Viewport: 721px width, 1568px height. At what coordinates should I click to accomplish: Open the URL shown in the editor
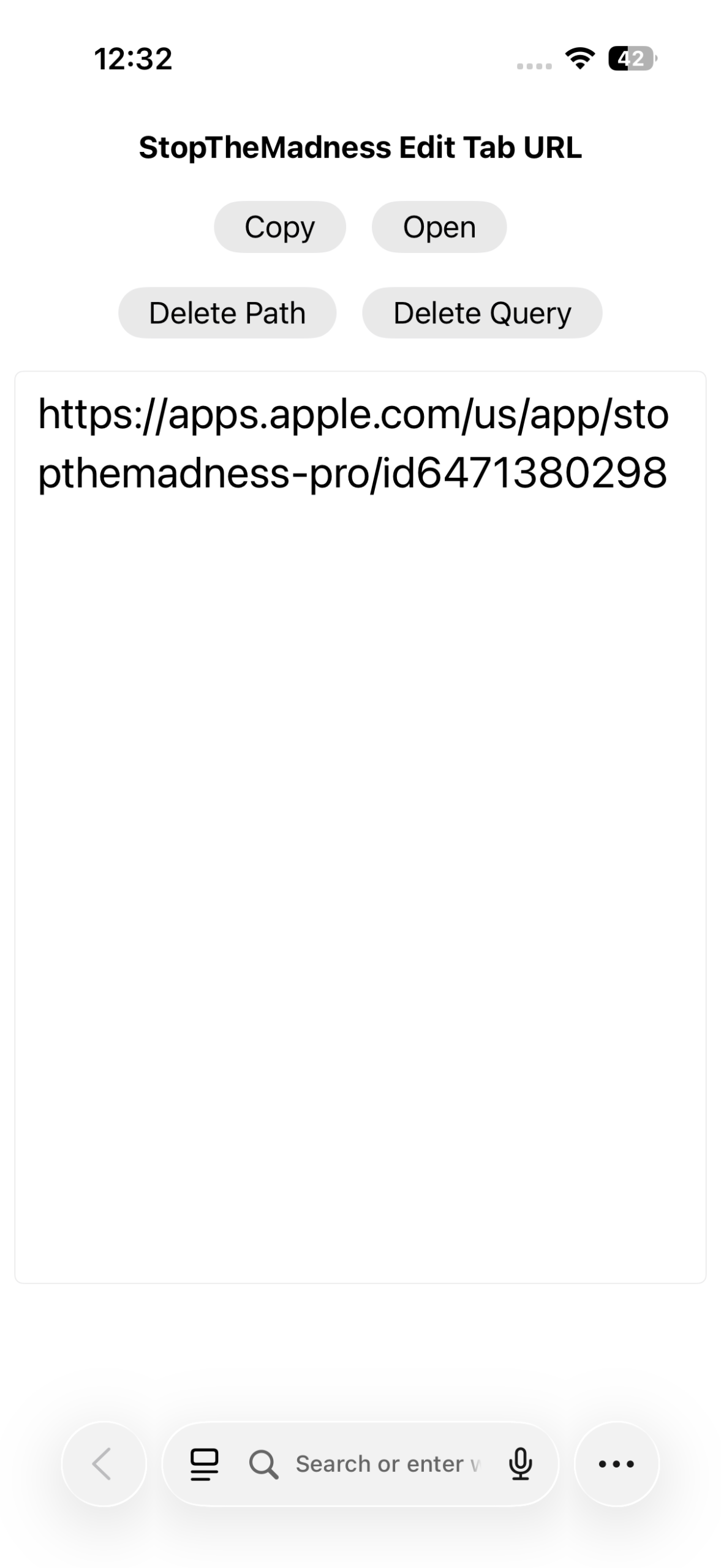click(439, 227)
